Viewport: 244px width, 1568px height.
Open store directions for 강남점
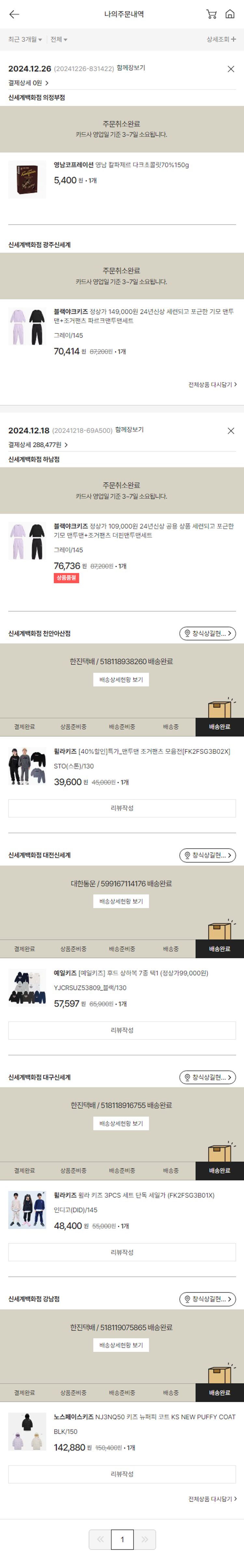click(208, 1299)
